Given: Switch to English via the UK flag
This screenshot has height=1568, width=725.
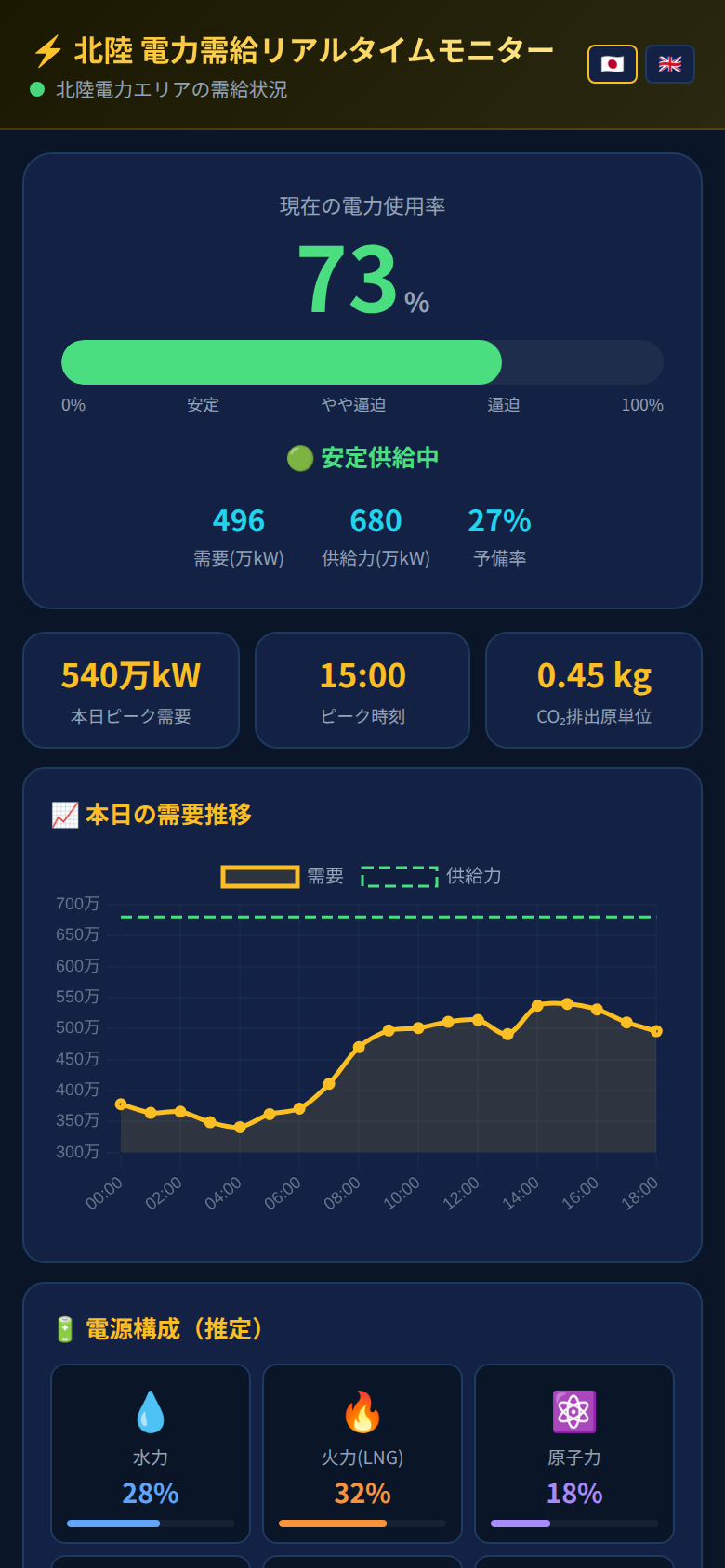Looking at the screenshot, I should pyautogui.click(x=670, y=64).
